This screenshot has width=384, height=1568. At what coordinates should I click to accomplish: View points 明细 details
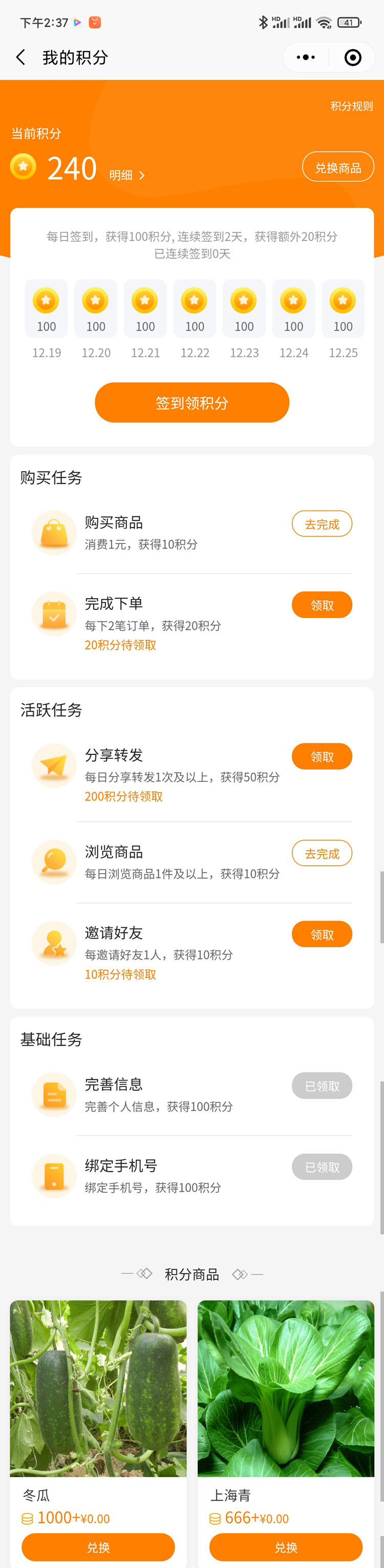pyautogui.click(x=126, y=176)
